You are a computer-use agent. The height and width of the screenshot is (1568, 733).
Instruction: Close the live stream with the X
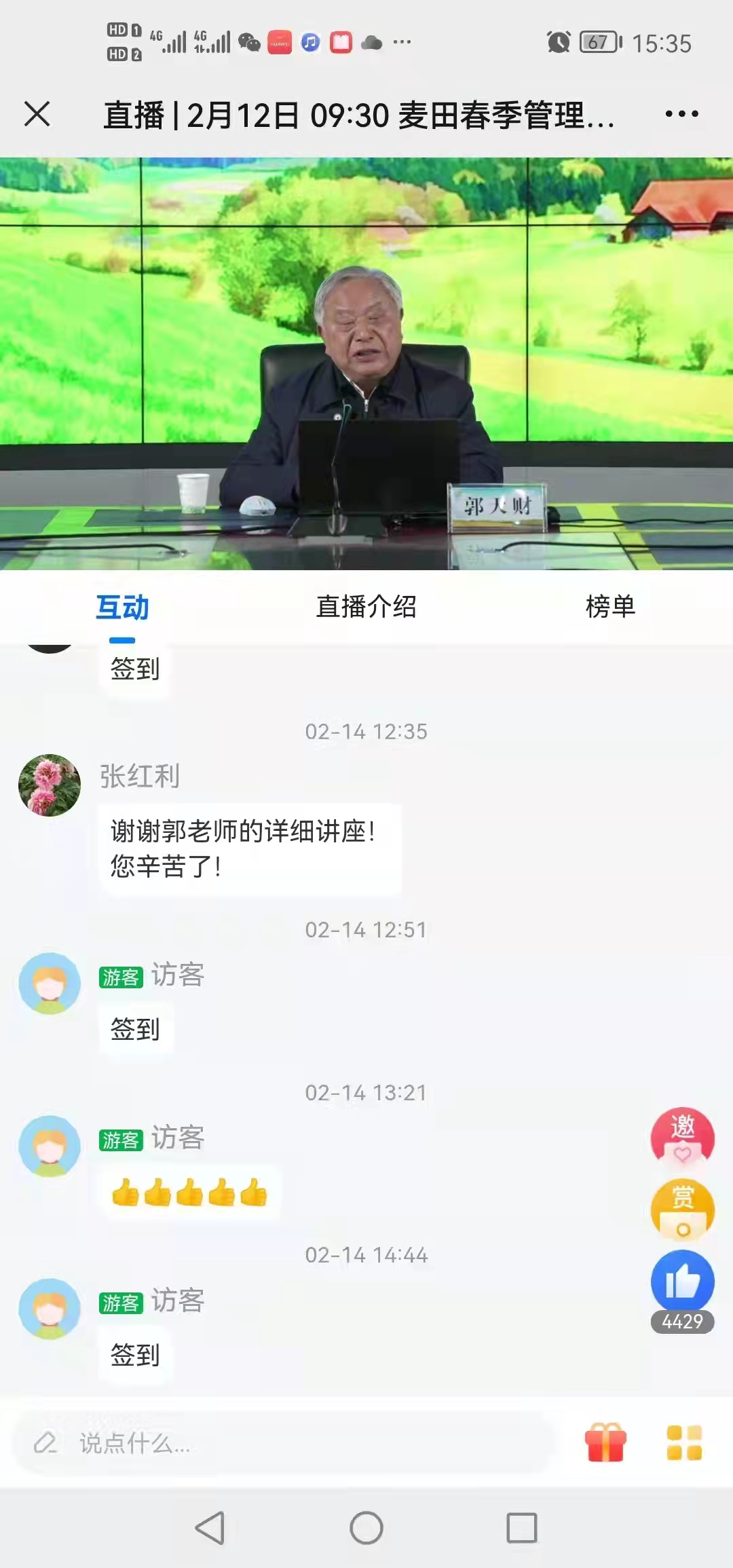pos(37,114)
